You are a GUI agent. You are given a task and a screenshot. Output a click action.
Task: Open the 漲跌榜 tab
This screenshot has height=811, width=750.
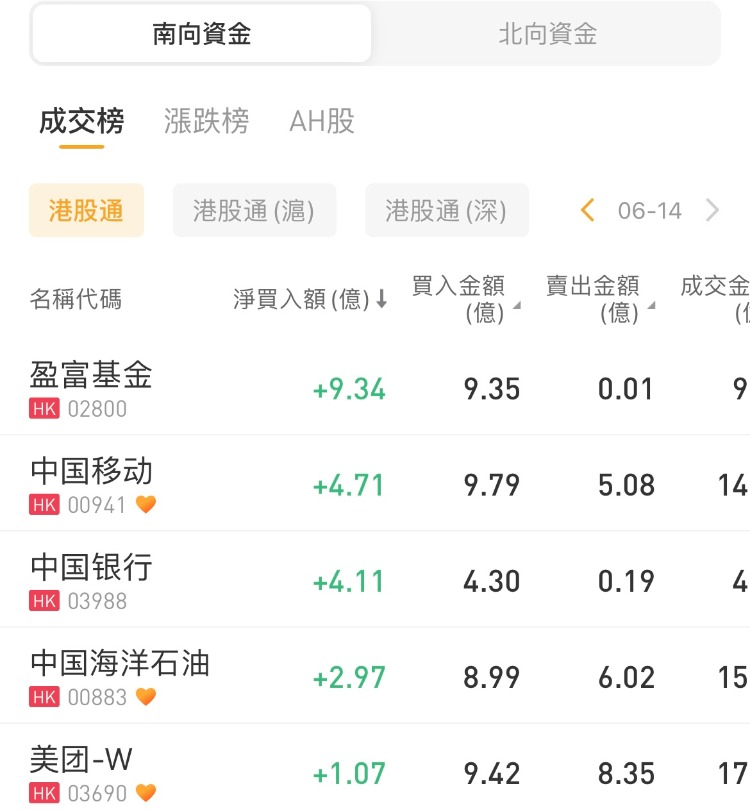[x=206, y=122]
